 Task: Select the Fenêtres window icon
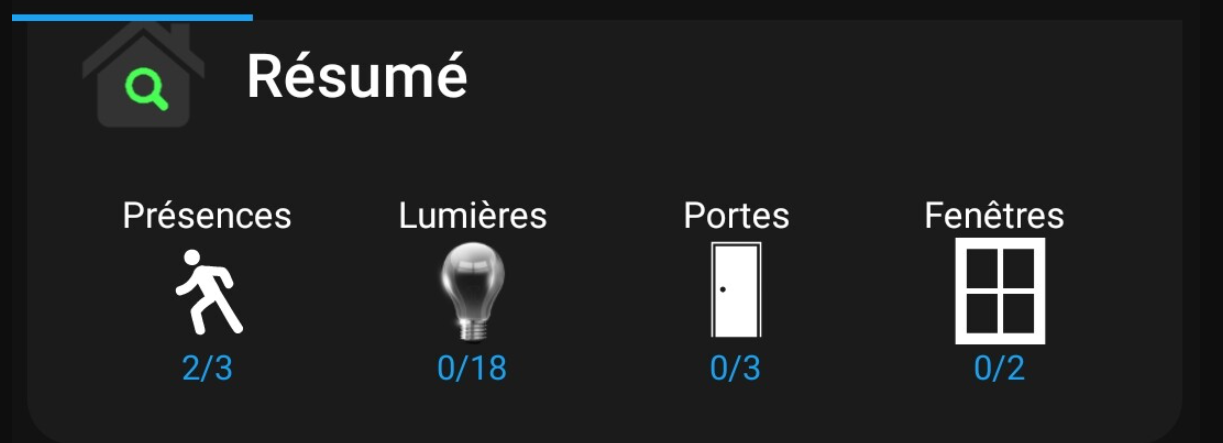[999, 291]
